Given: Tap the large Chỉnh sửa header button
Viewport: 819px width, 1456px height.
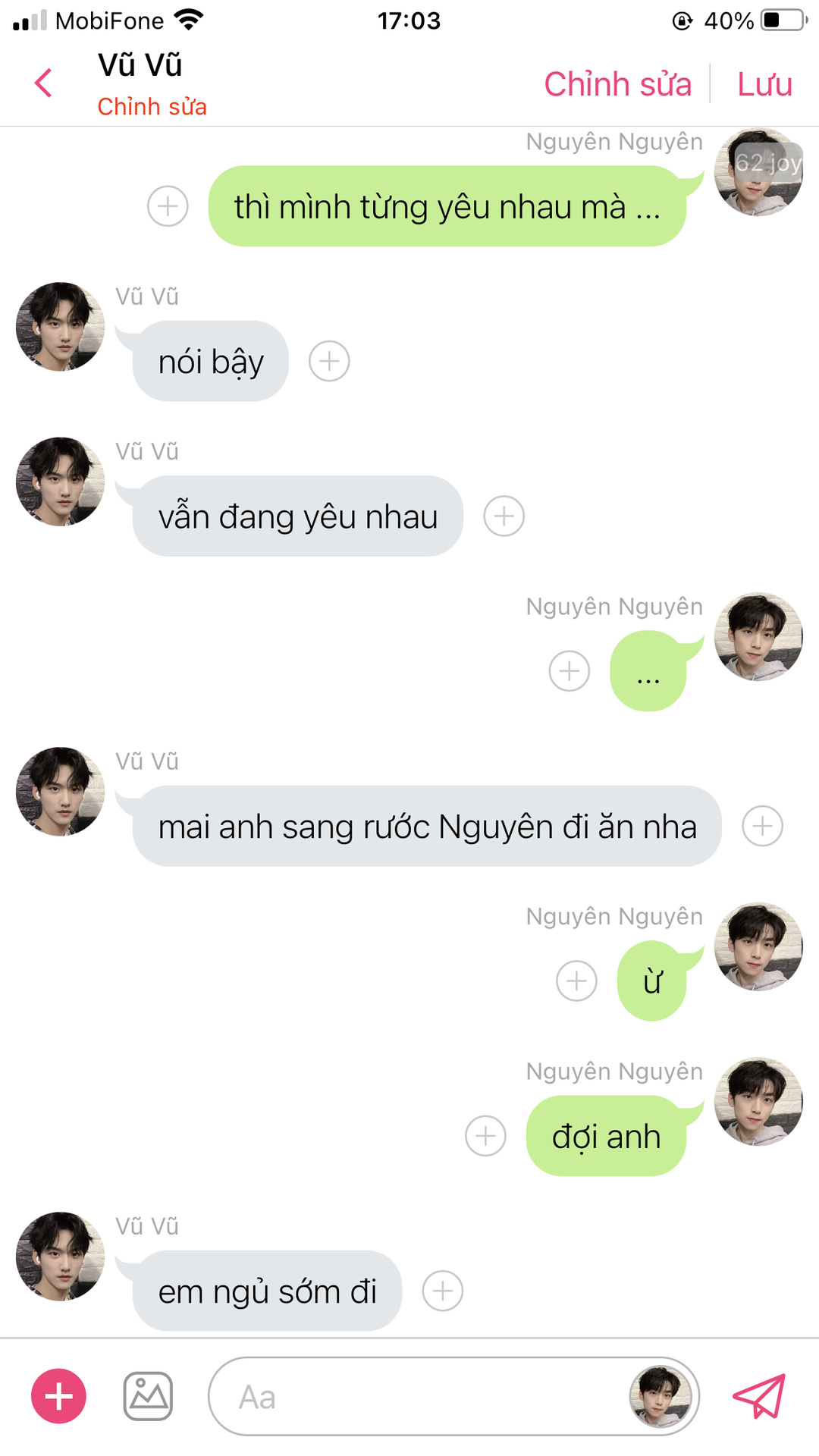Looking at the screenshot, I should [617, 84].
